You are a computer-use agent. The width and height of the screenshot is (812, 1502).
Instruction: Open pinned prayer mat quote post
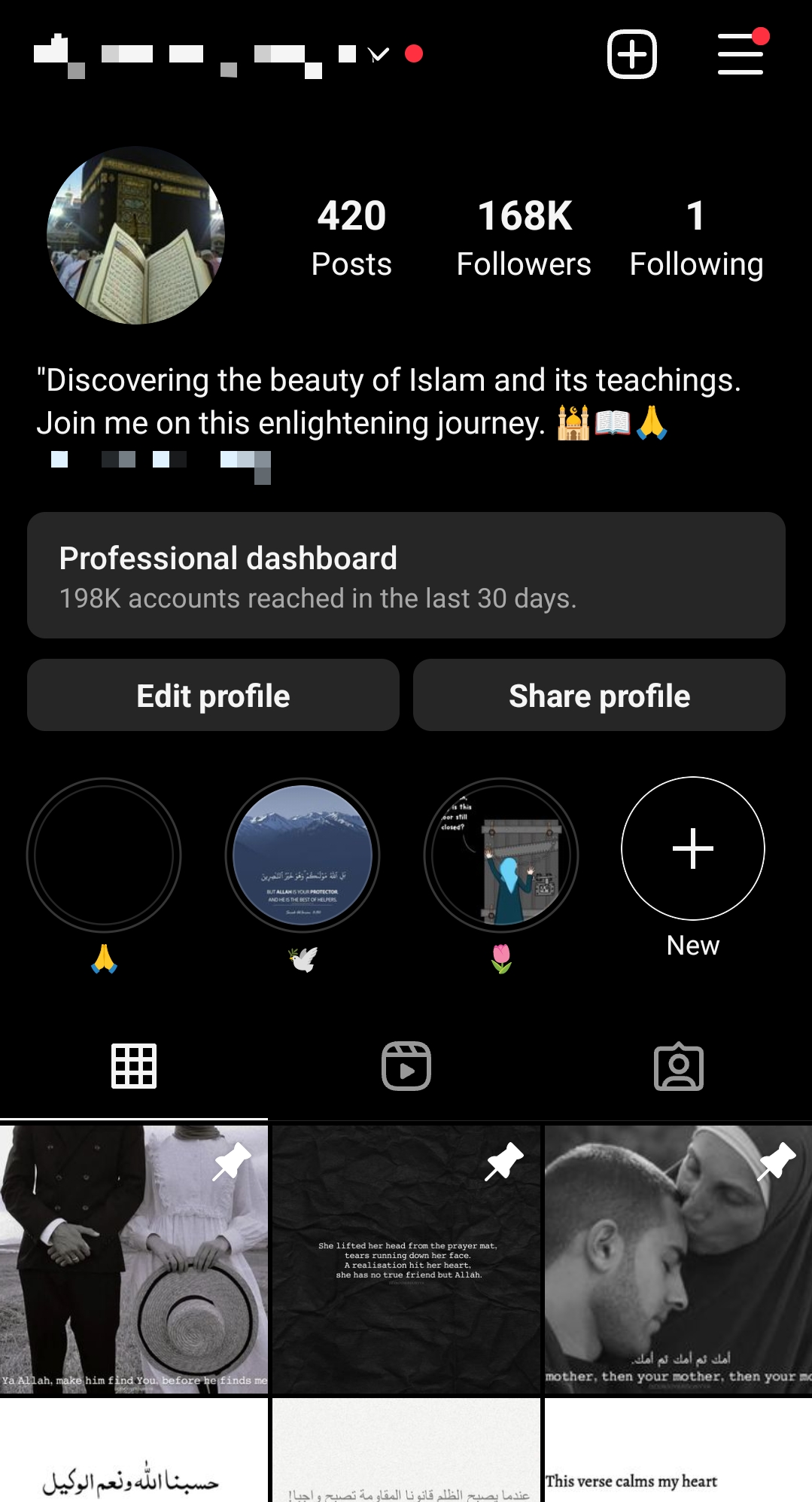tap(406, 1259)
